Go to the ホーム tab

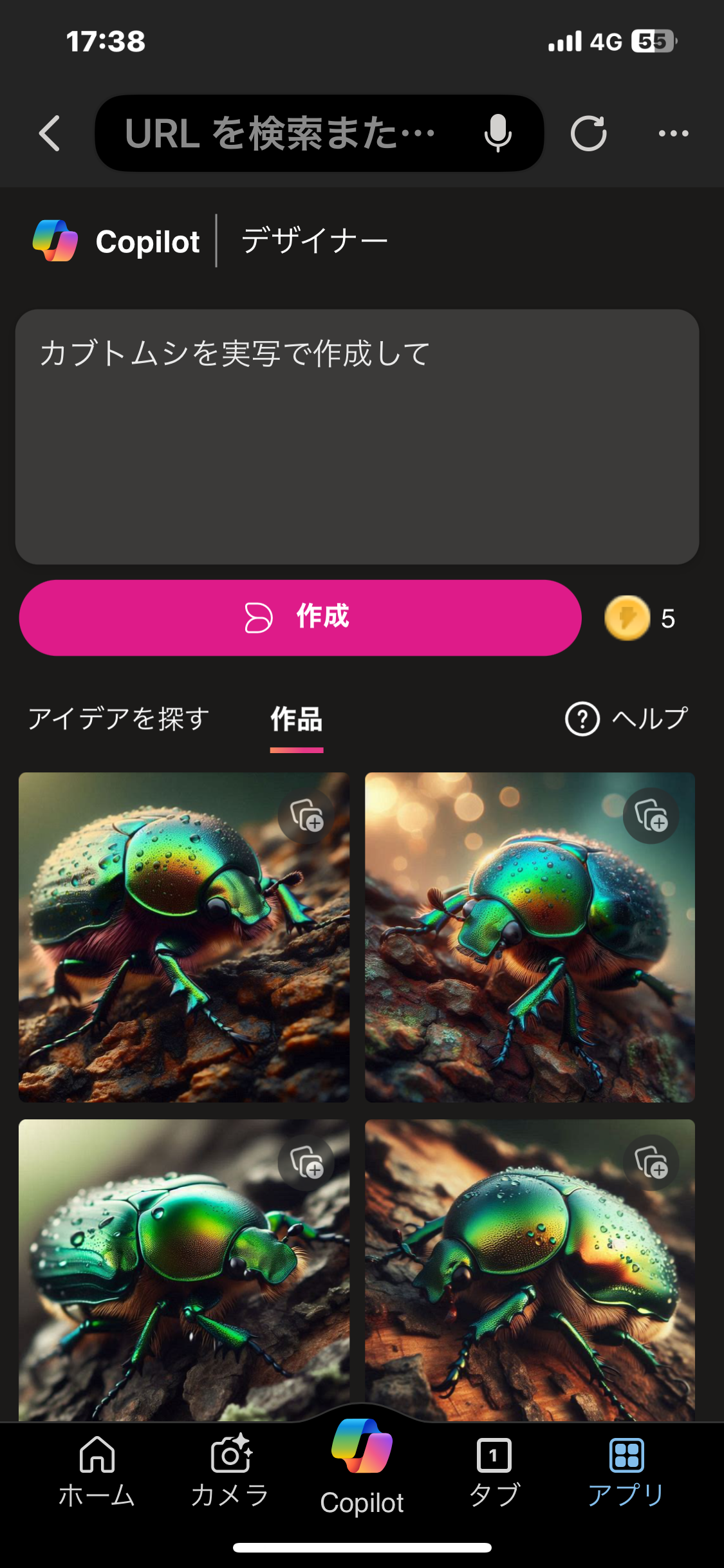tap(97, 1471)
